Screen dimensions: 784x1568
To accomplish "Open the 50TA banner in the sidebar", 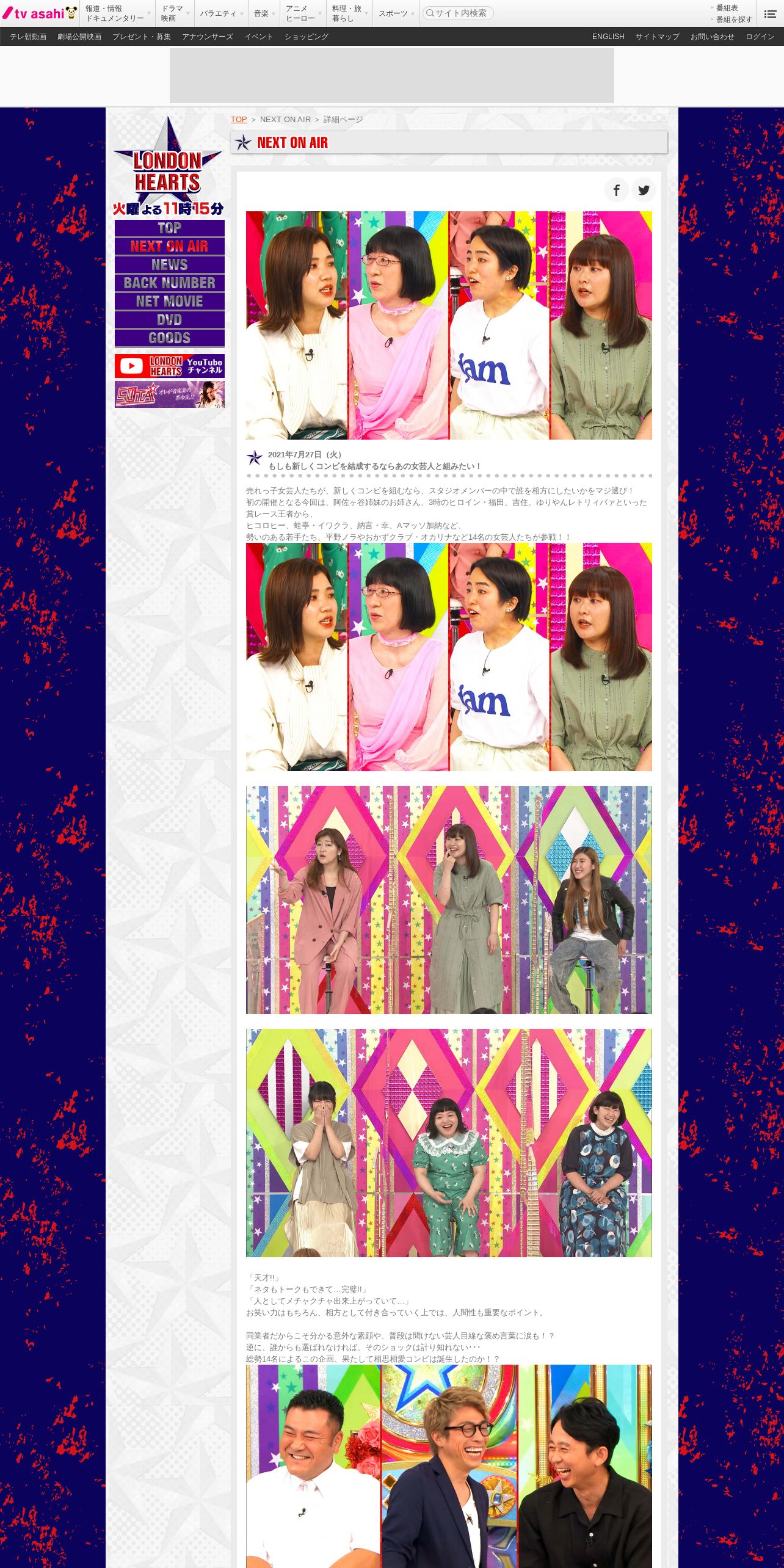I will pos(170,394).
